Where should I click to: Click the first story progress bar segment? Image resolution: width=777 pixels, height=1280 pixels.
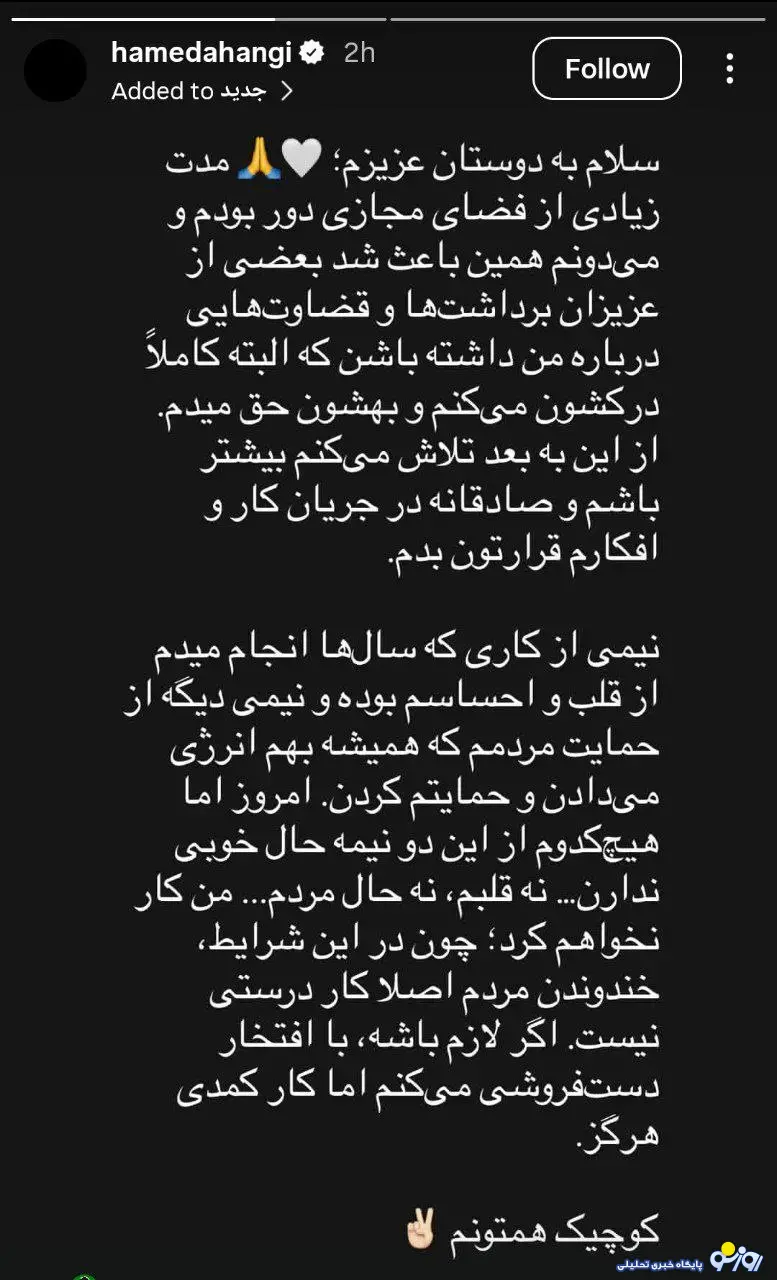click(x=200, y=15)
